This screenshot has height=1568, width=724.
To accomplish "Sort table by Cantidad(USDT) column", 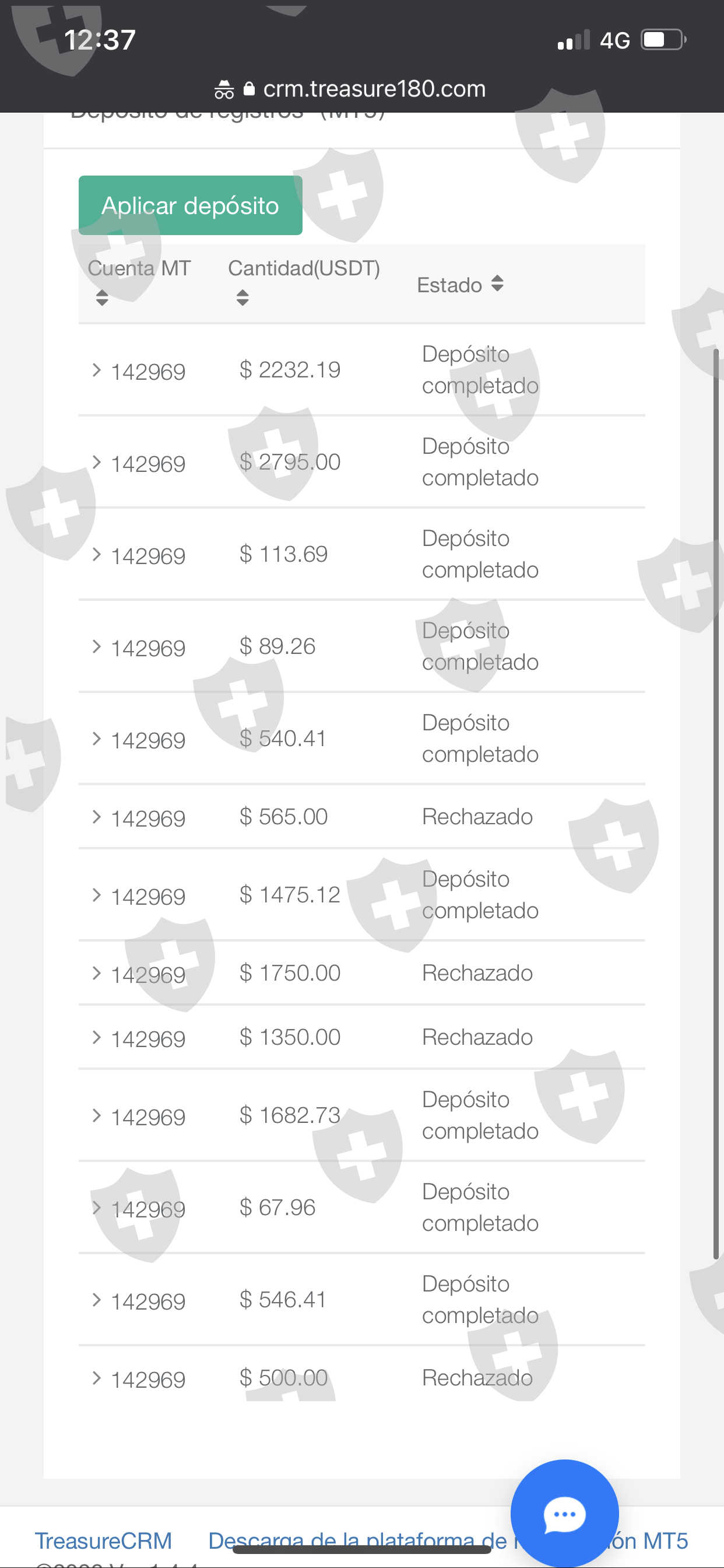I will click(242, 297).
